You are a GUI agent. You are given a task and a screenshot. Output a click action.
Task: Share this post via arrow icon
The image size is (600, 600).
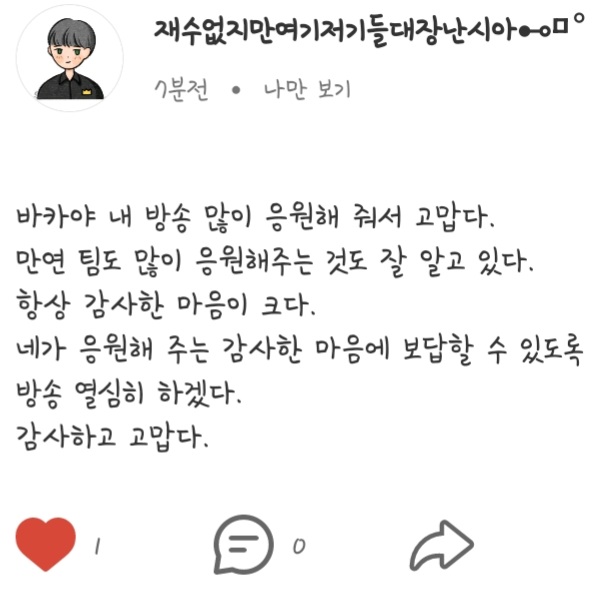point(441,546)
